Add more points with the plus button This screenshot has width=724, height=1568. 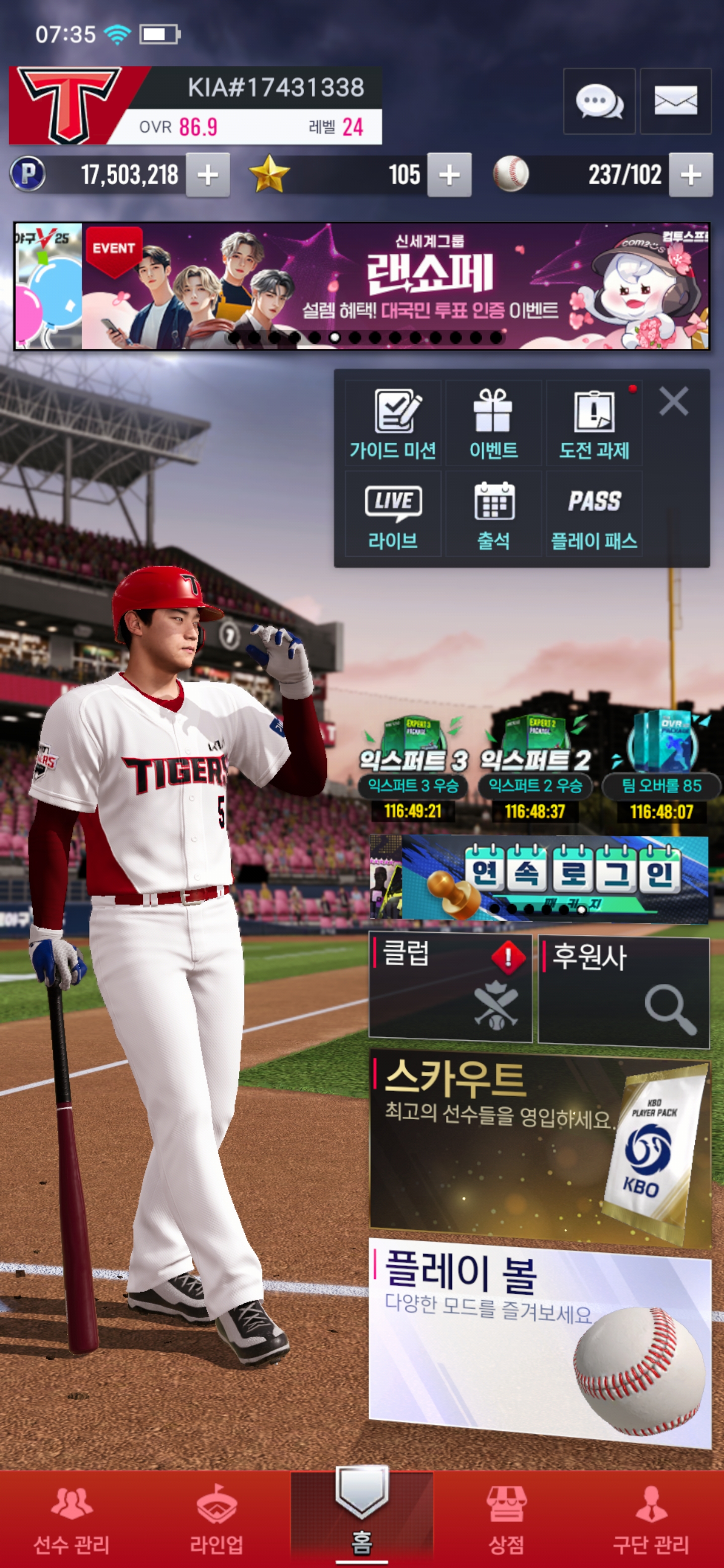[208, 175]
